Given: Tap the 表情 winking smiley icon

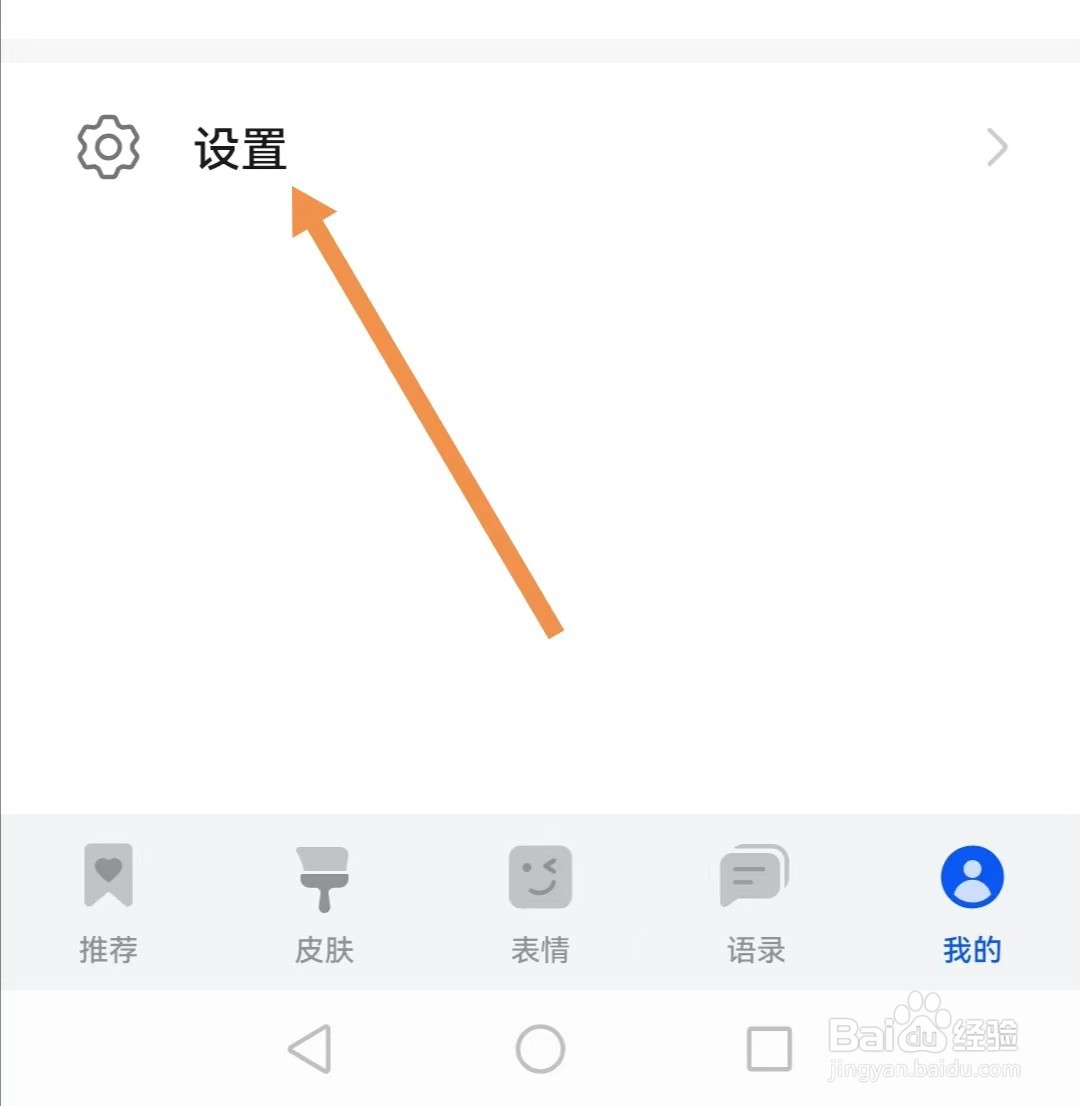Looking at the screenshot, I should 540,877.
